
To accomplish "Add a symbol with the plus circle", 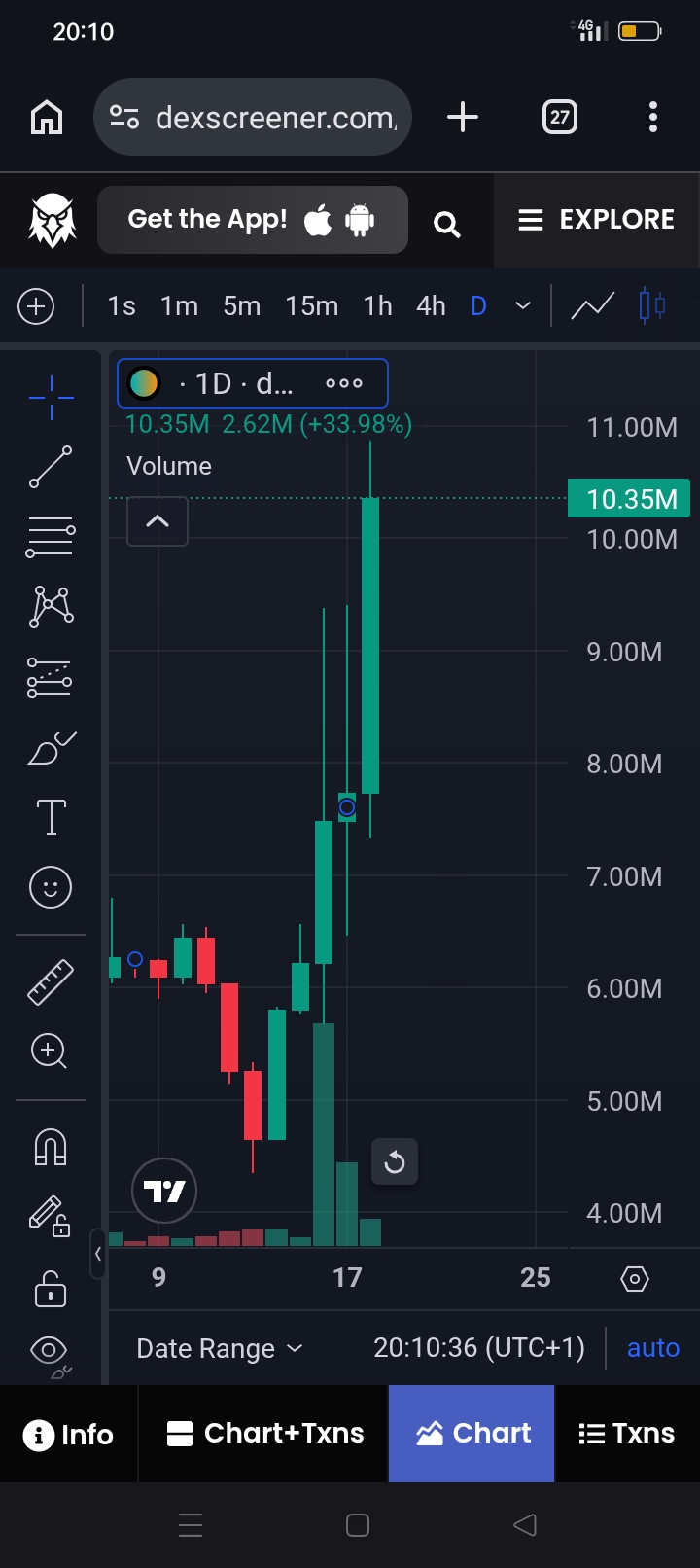I will (36, 307).
